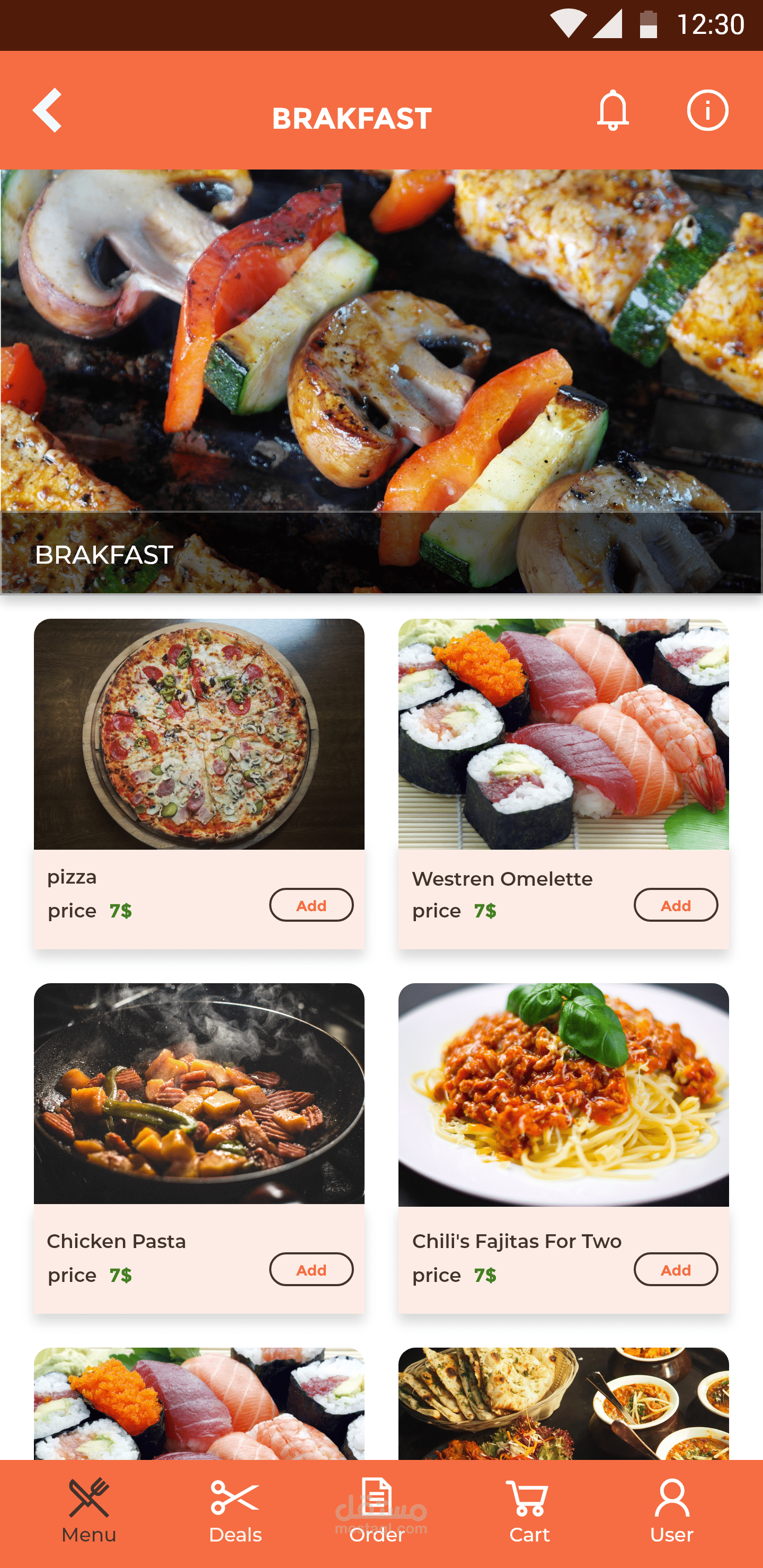
Task: Add Chili's Fajitas For Two
Action: pos(676,1269)
